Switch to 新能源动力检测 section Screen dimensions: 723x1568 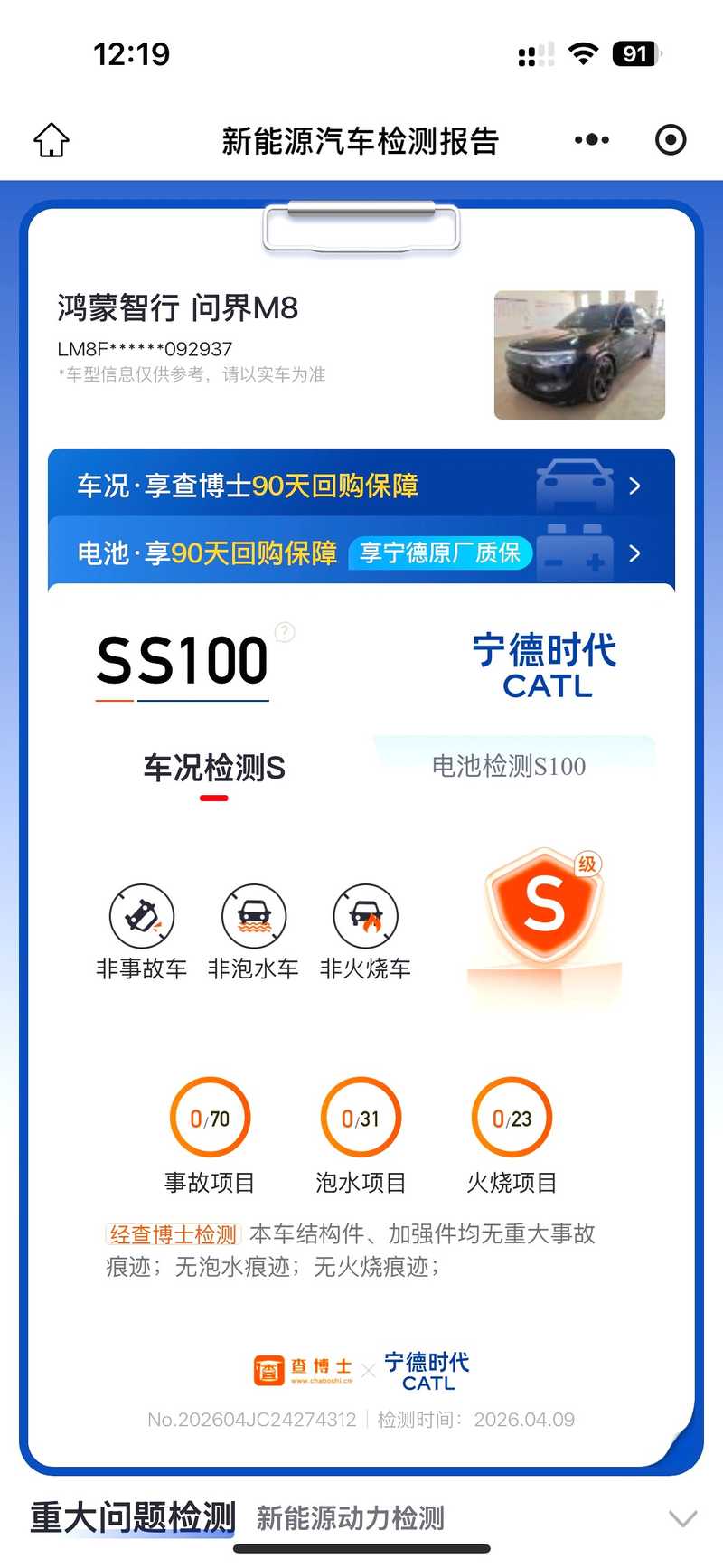pos(350,1518)
